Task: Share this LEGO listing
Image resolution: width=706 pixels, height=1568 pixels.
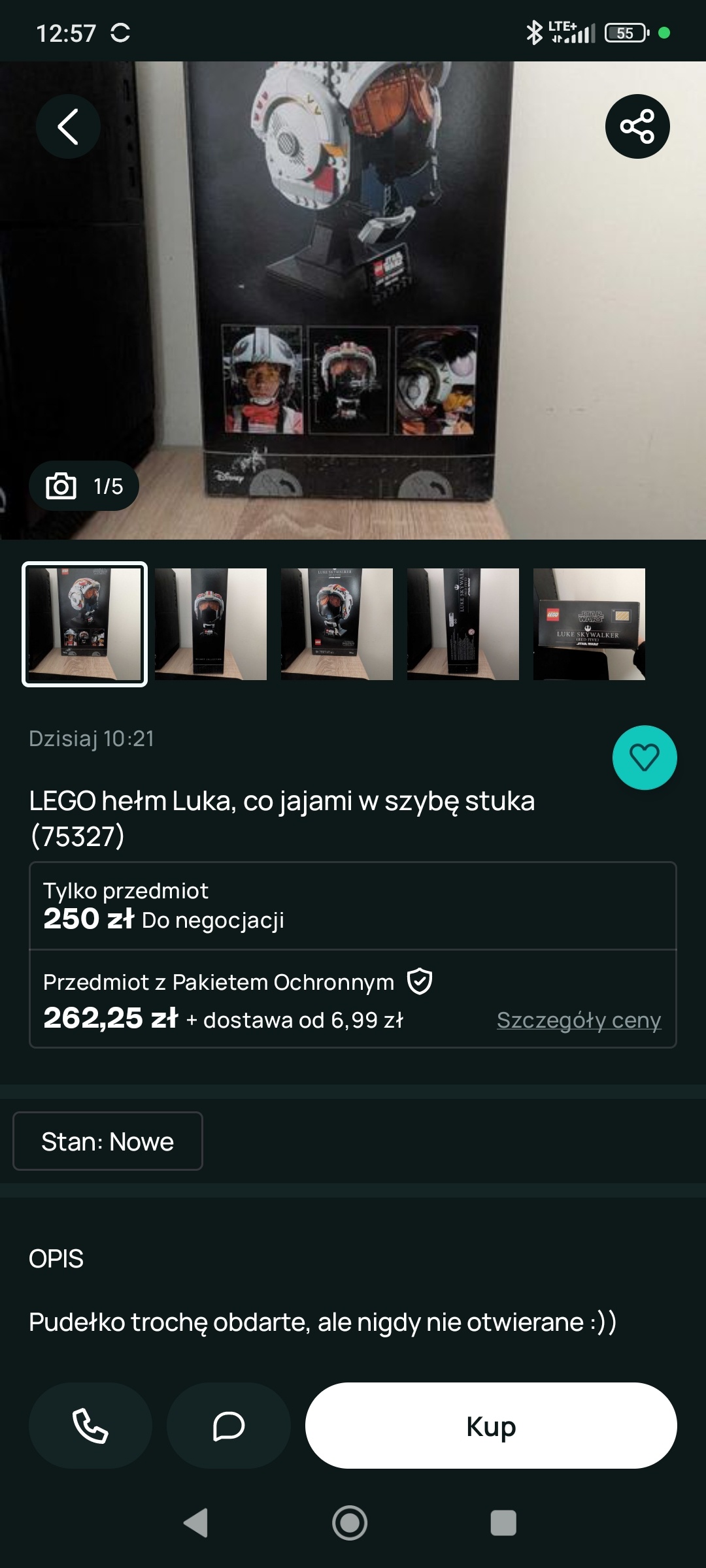Action: [637, 126]
